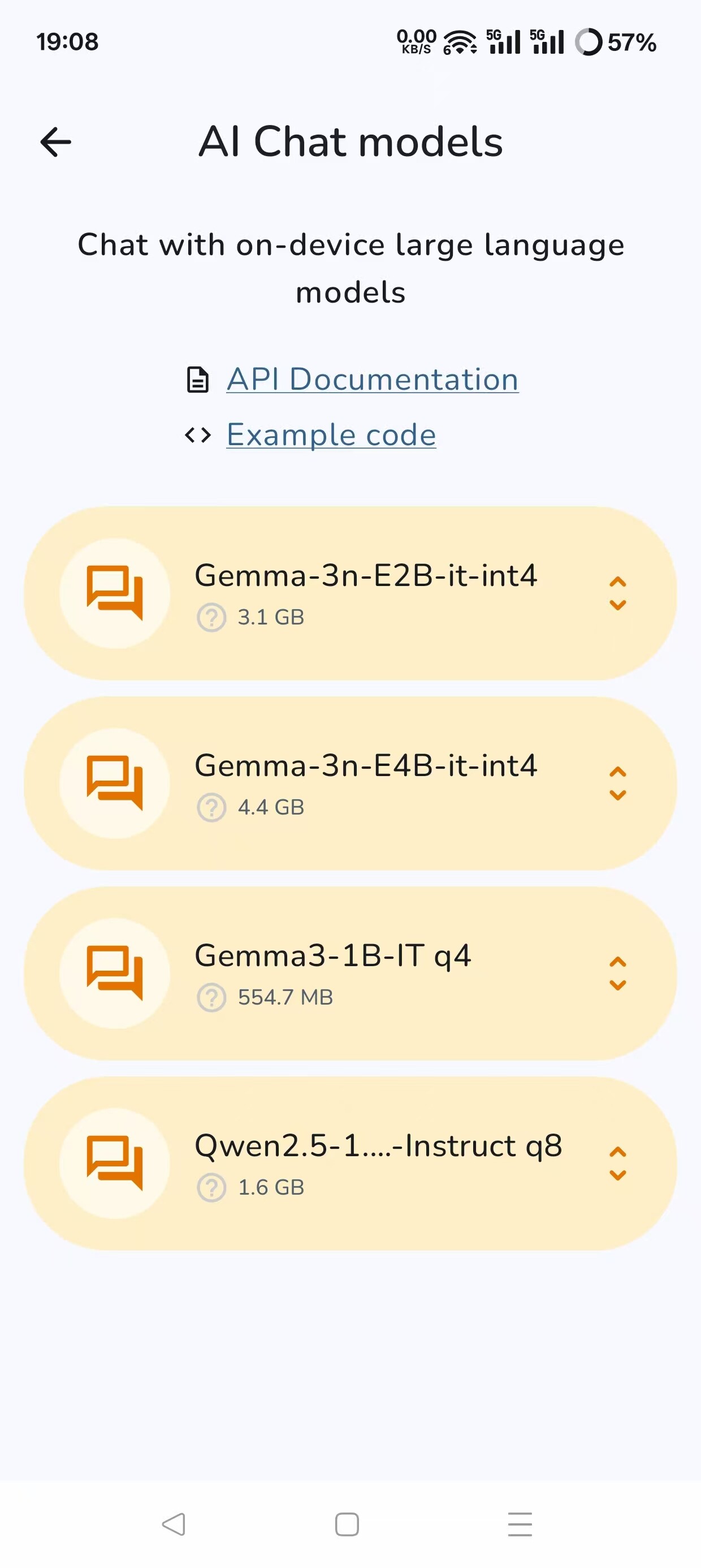Open the Gemma3-1B-IT q4 model
701x1568 pixels.
(350, 973)
